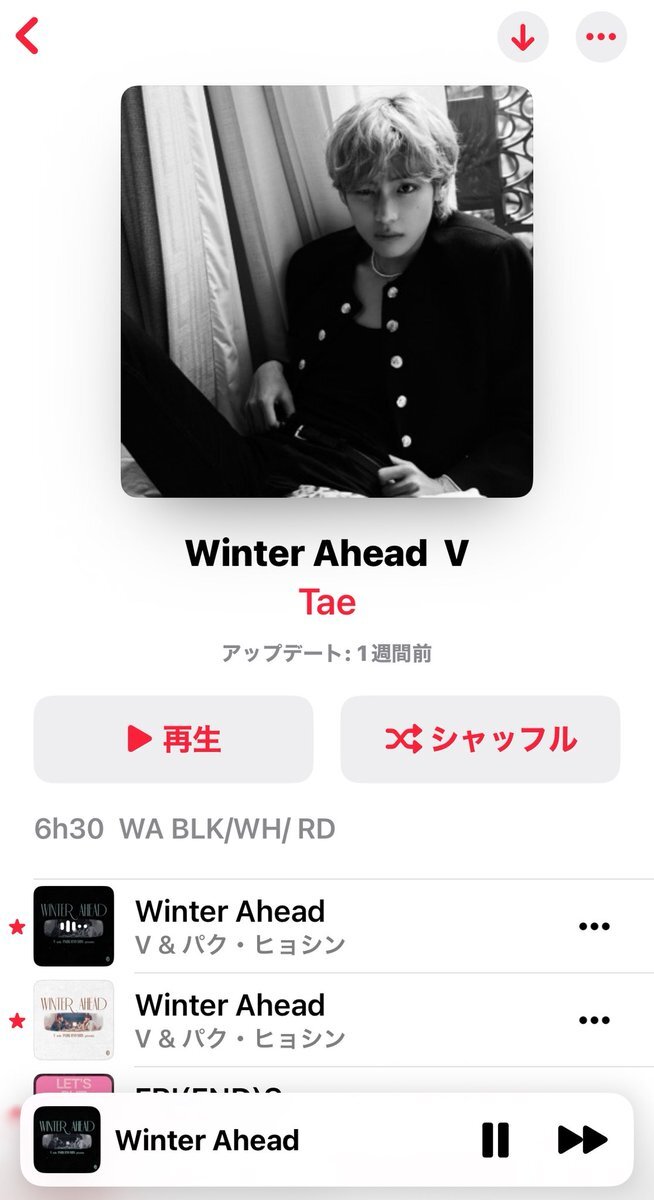Image resolution: width=654 pixels, height=1200 pixels.
Task: Tap the 再生 play button
Action: [x=173, y=739]
